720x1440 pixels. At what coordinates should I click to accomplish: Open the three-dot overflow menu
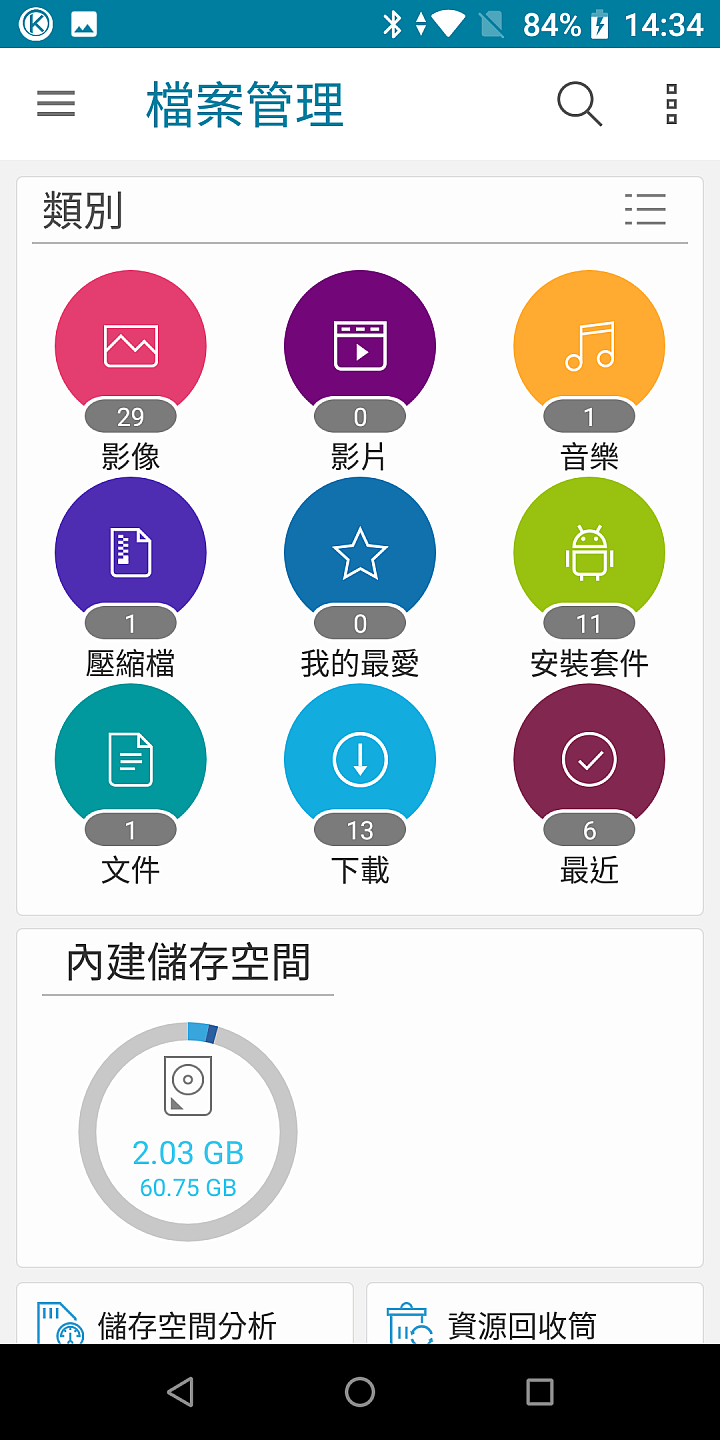click(x=672, y=104)
